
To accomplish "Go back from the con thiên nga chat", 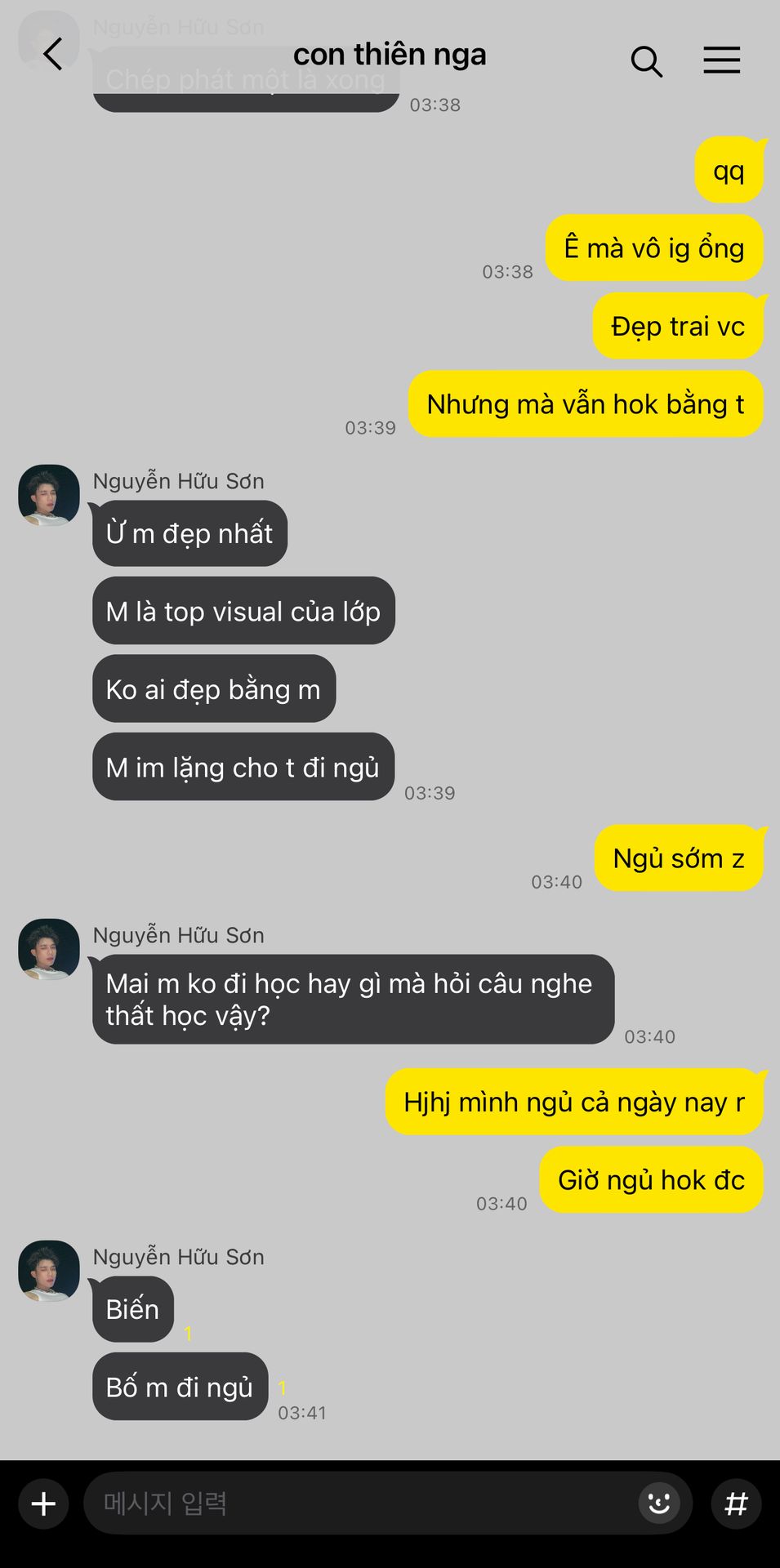I will 53,55.
